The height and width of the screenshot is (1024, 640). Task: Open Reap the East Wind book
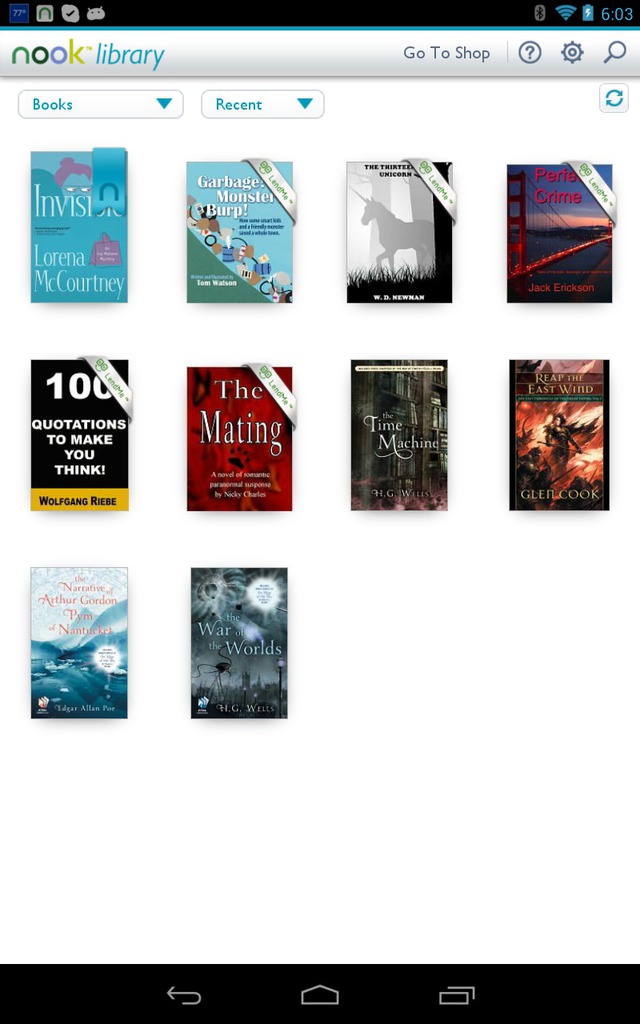click(559, 434)
